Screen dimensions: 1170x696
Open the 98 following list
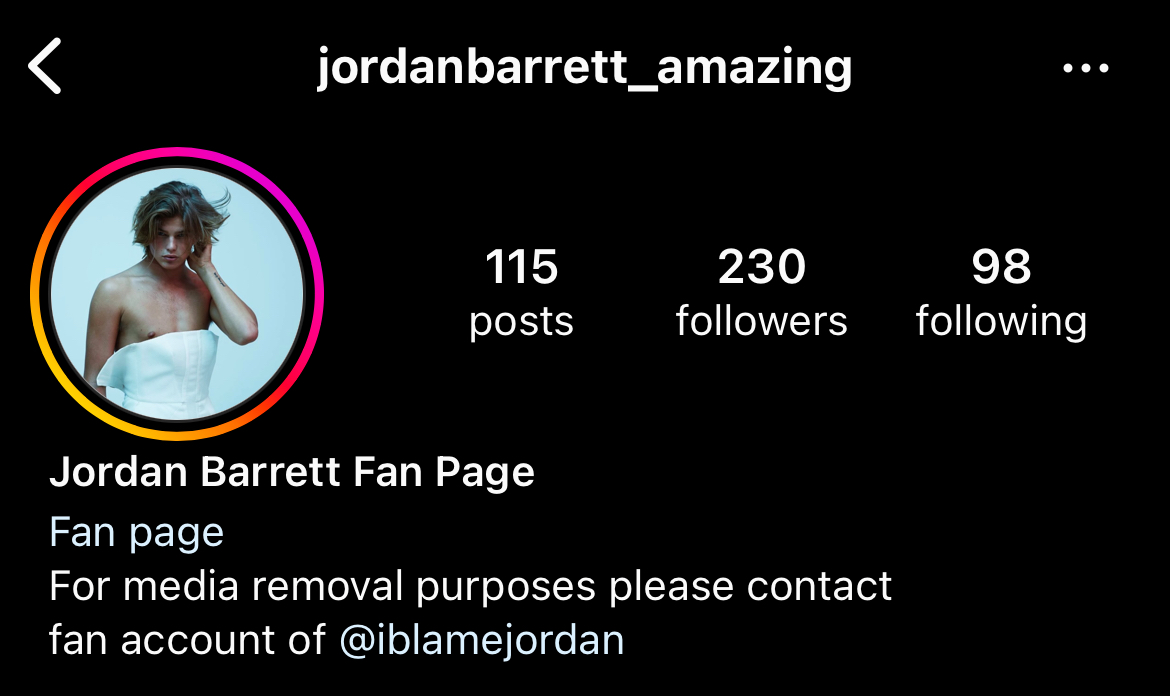1001,293
